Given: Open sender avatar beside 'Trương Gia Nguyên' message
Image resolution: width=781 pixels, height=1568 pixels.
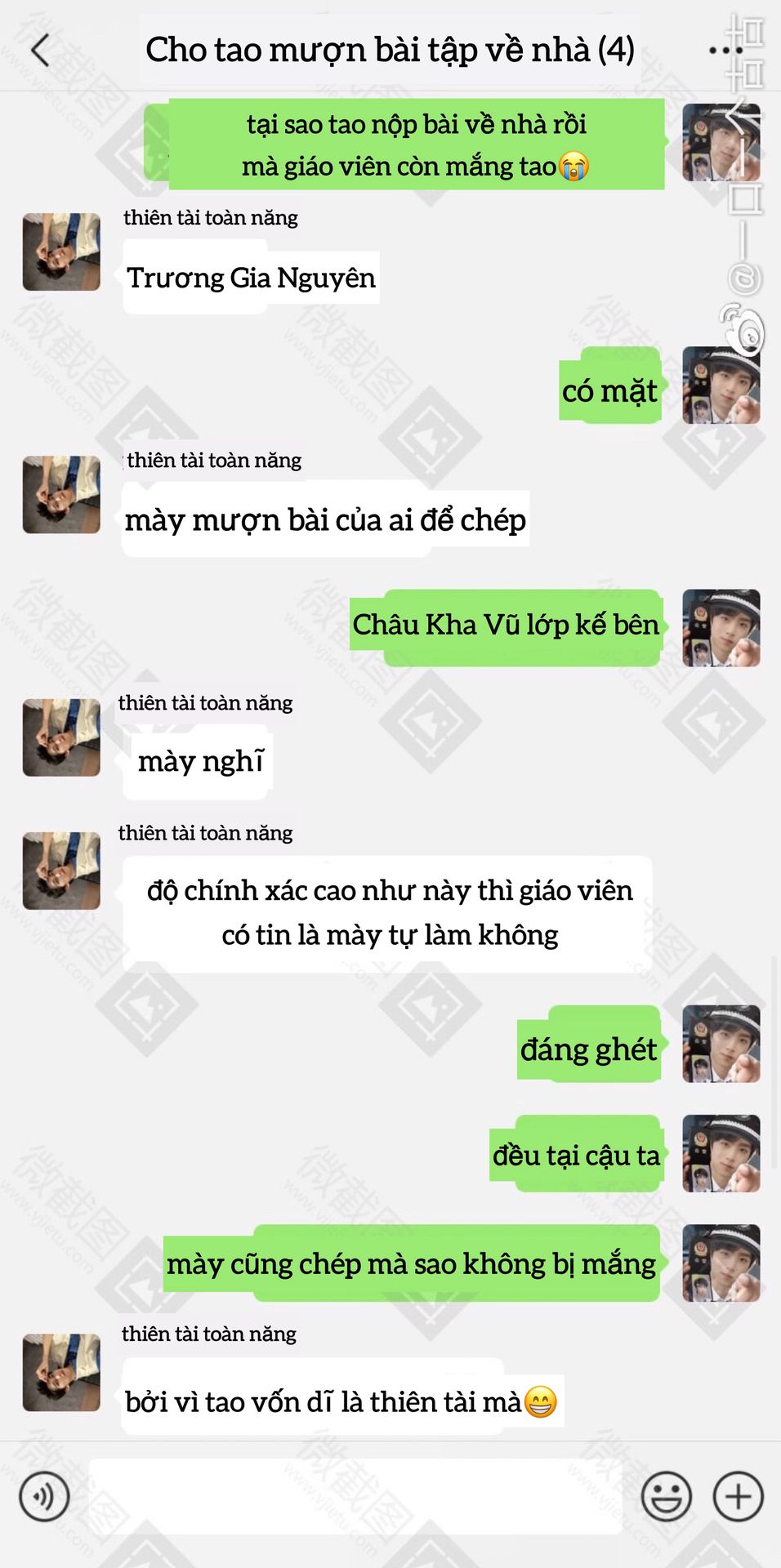Looking at the screenshot, I should (61, 252).
